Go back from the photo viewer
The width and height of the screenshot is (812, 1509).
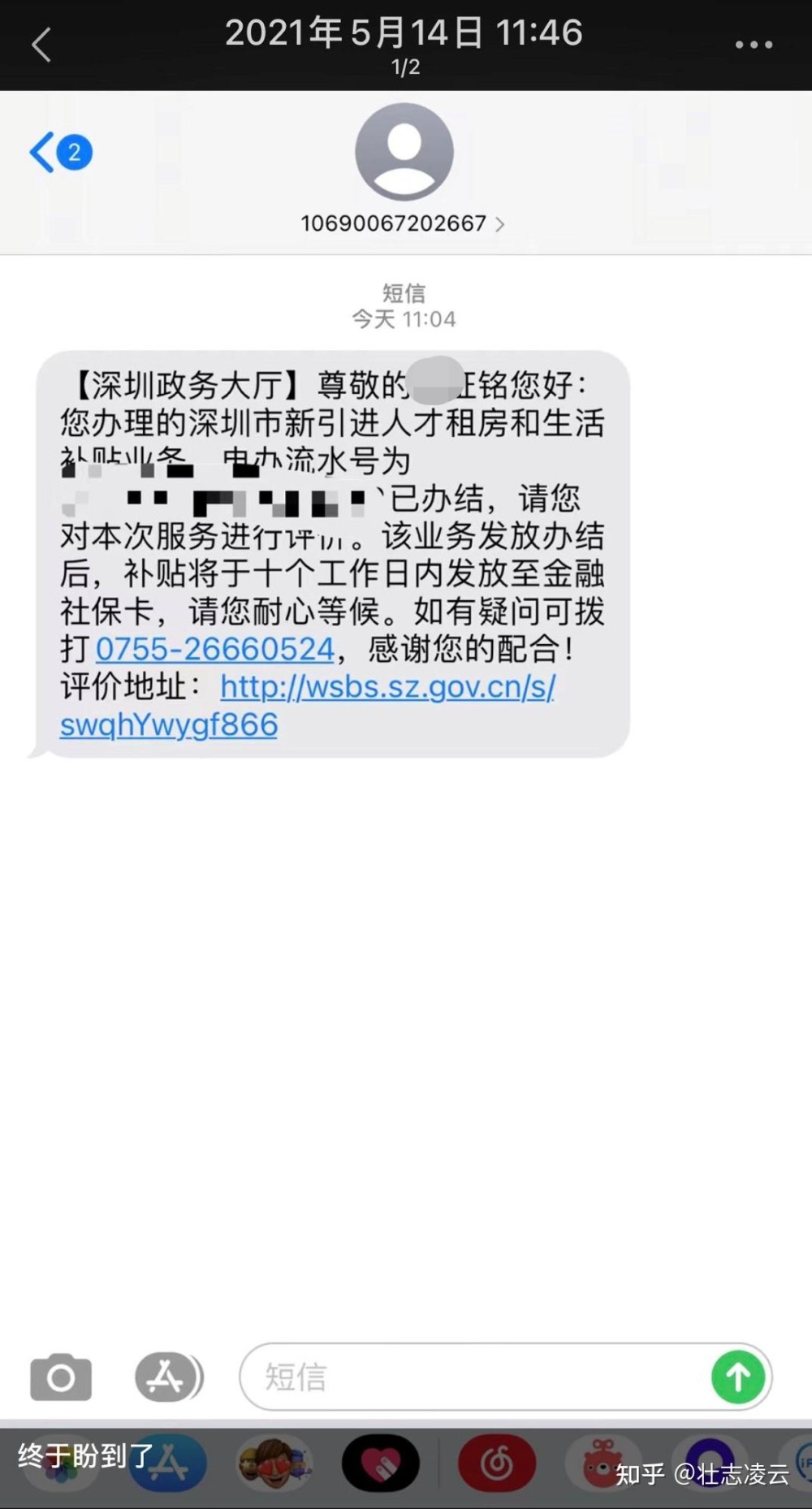pos(41,45)
